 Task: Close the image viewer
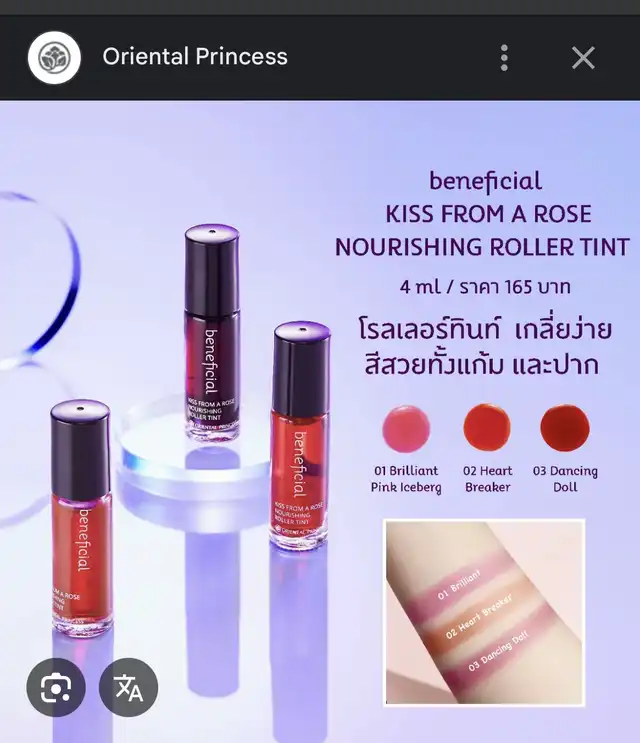click(x=583, y=58)
